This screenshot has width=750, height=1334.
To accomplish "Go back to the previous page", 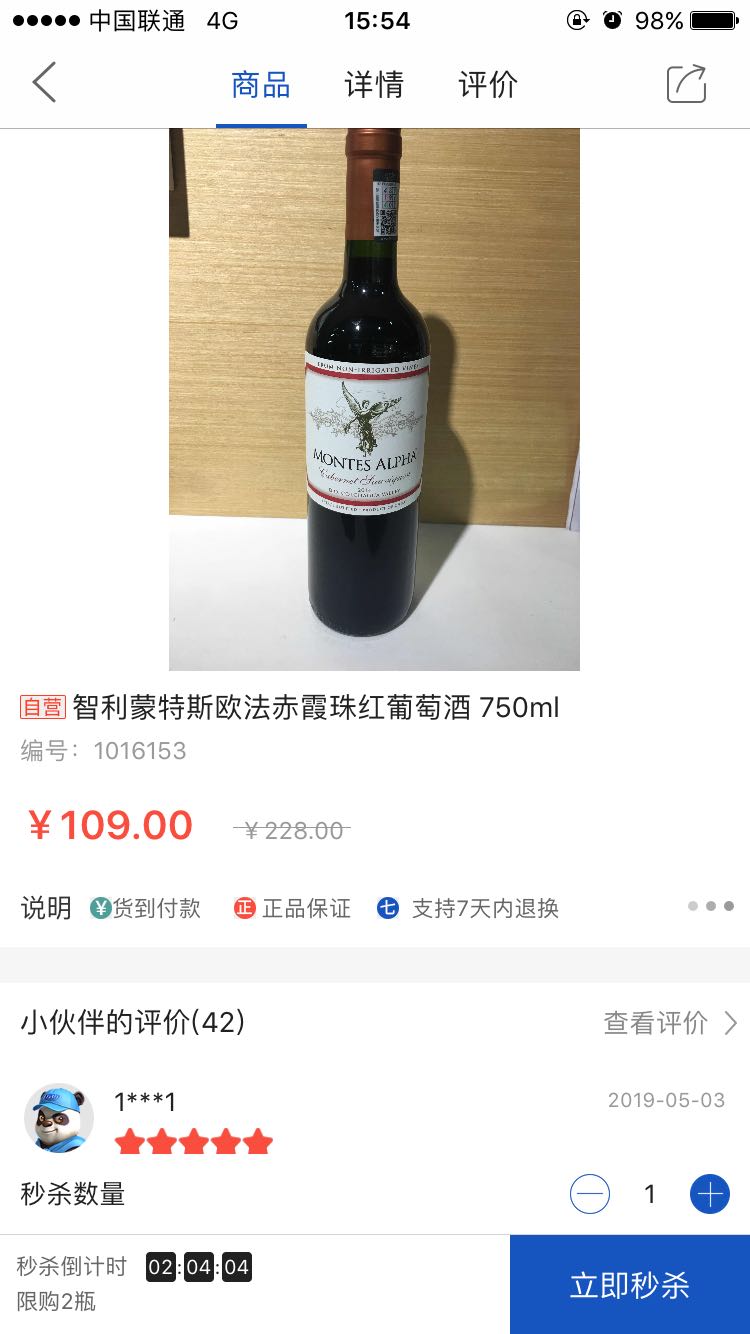I will coord(44,83).
